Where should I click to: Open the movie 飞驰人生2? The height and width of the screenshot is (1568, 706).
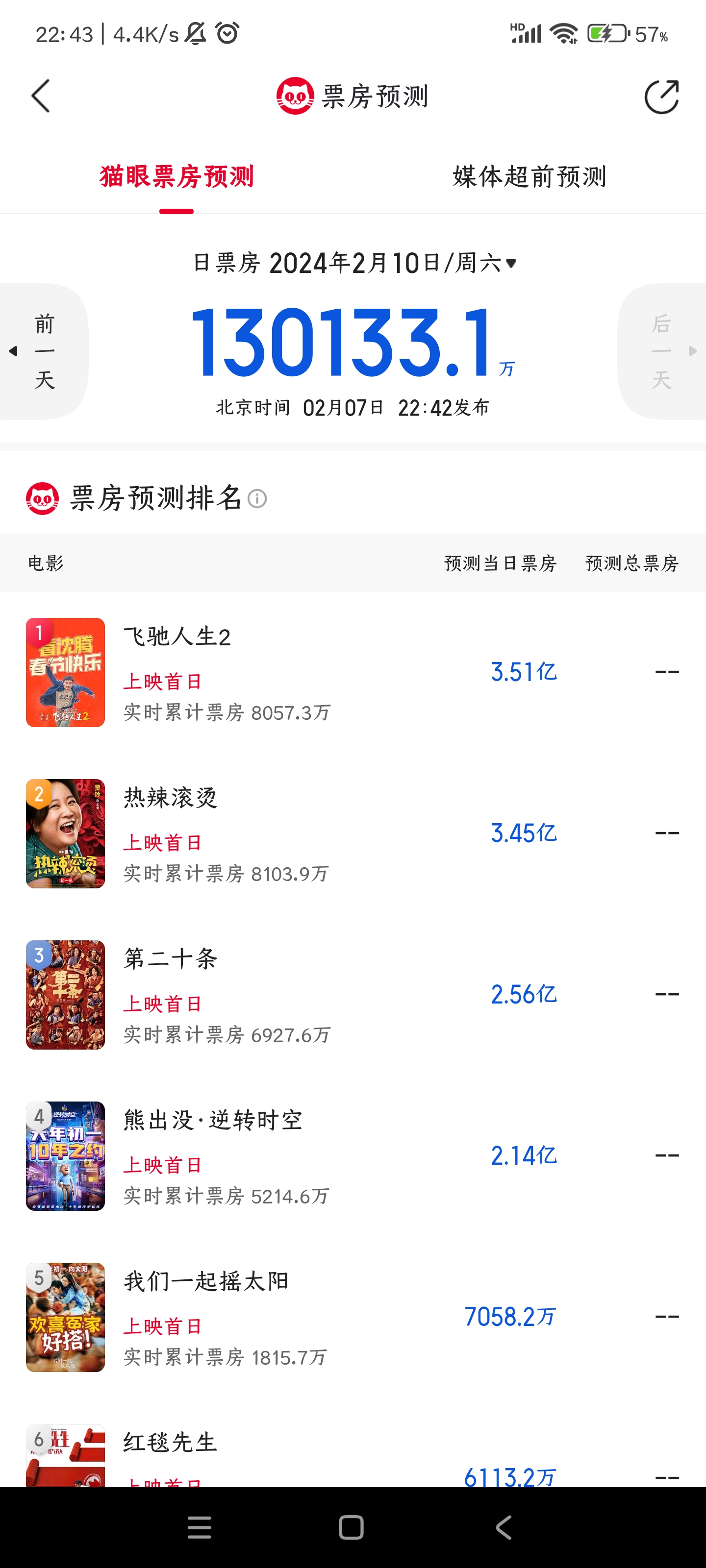point(353,672)
